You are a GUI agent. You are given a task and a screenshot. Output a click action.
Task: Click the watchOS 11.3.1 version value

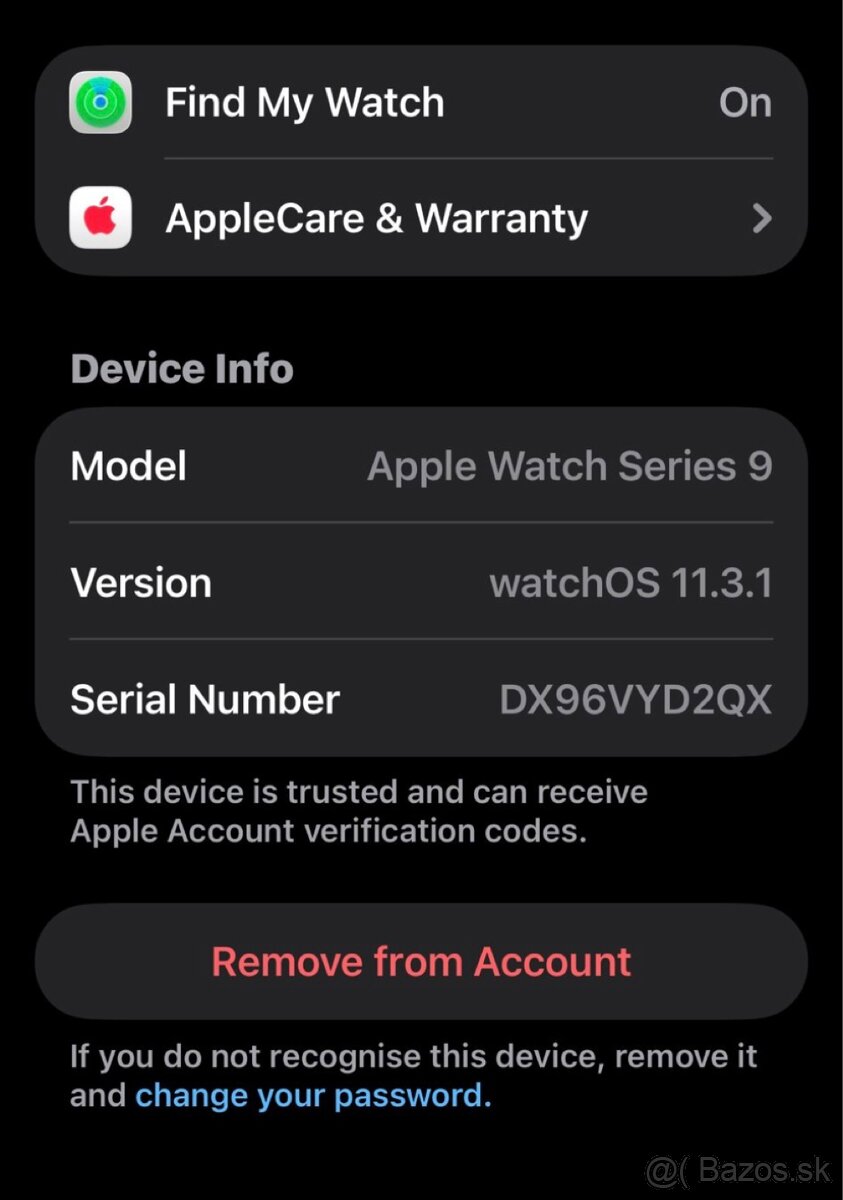(x=631, y=582)
